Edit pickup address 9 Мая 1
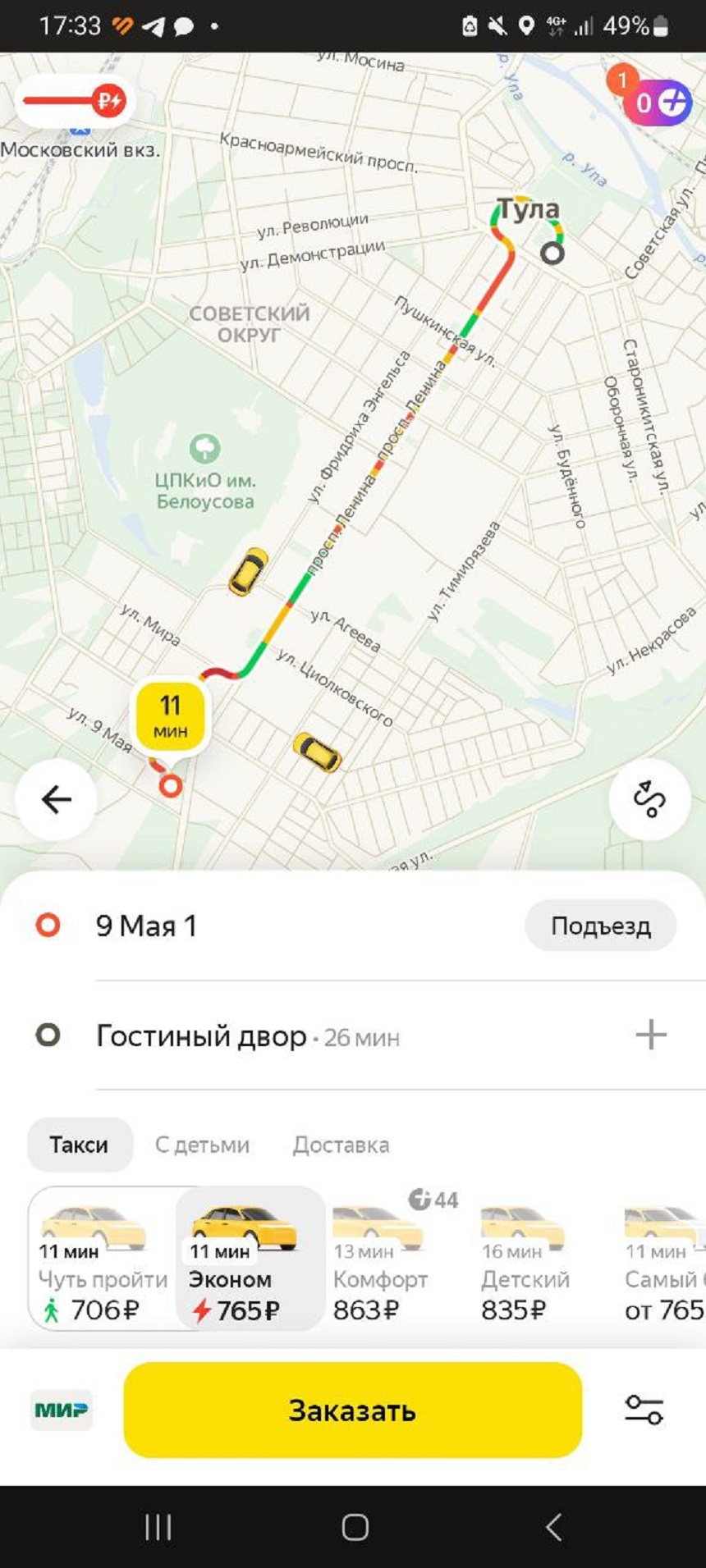 tap(146, 926)
